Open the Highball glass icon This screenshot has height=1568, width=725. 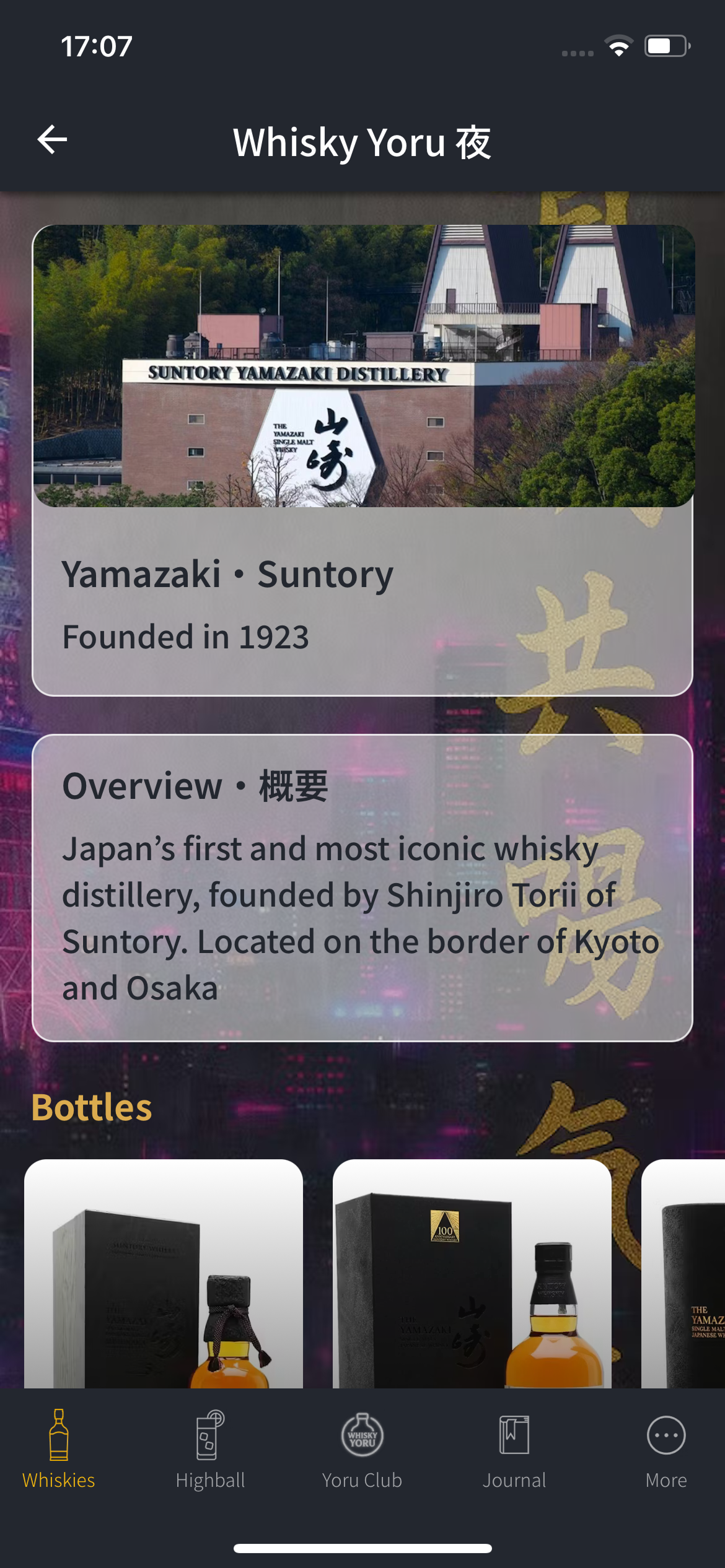click(x=211, y=1435)
